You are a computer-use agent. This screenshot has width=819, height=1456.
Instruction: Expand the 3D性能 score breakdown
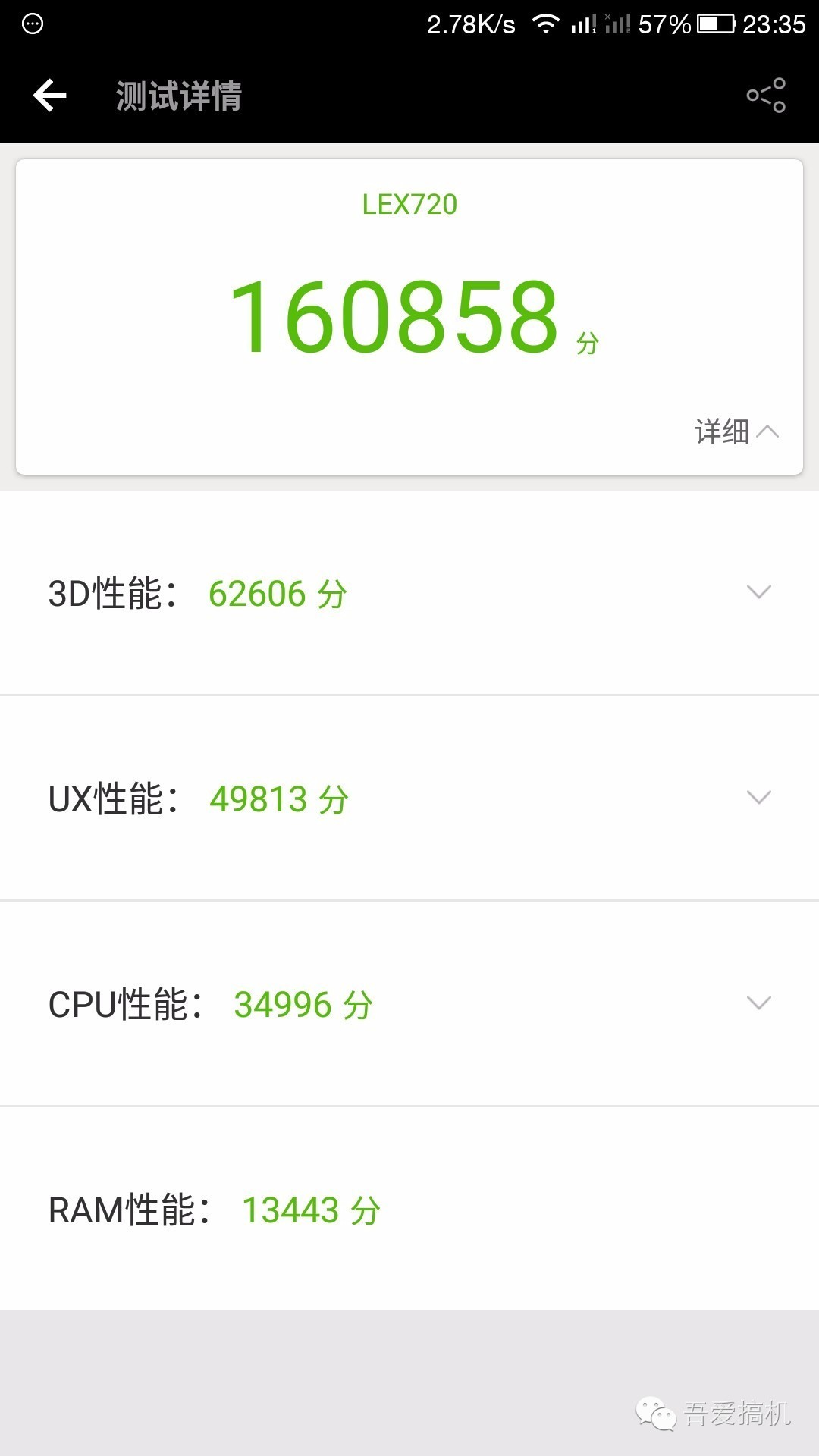pos(758,594)
